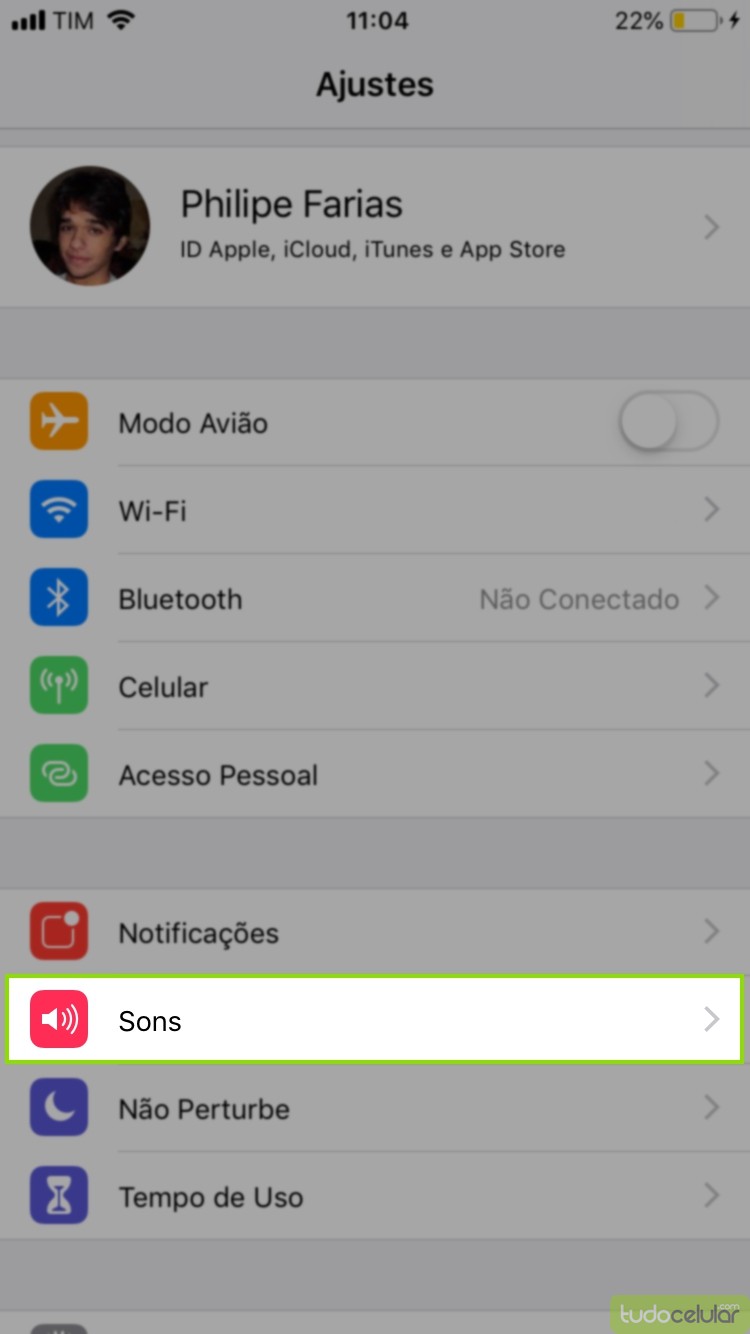Image resolution: width=750 pixels, height=1334 pixels.
Task: Open Notificações settings
Action: 375,933
